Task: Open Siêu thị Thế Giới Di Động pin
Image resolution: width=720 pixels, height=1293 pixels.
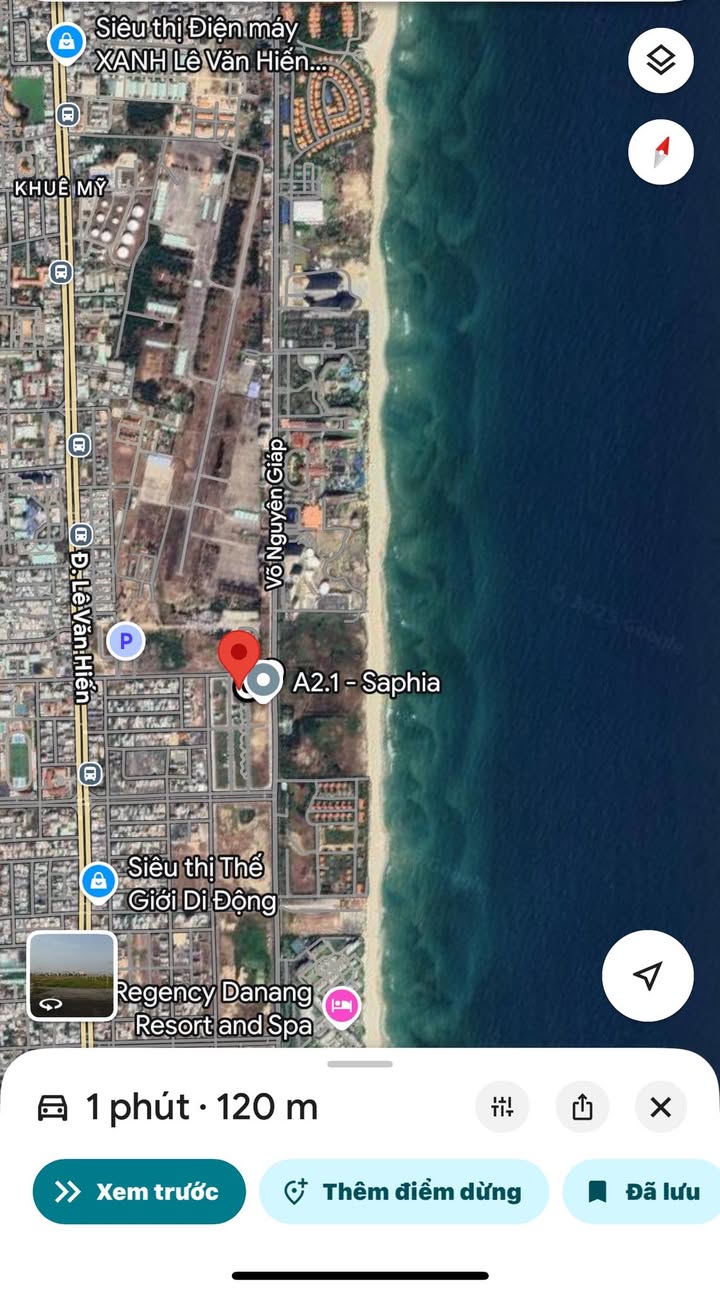Action: 98,881
